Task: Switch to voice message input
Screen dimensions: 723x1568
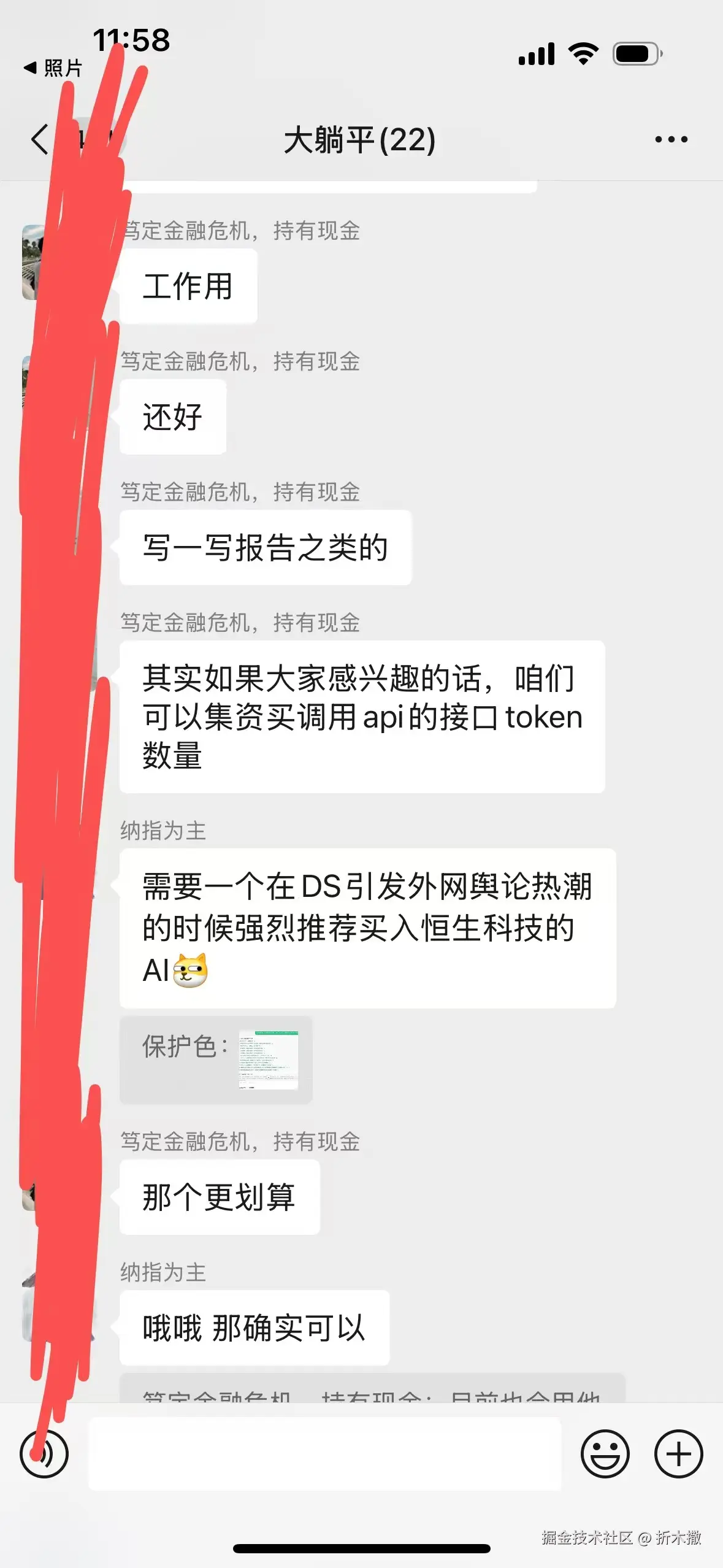Action: pos(44,1454)
